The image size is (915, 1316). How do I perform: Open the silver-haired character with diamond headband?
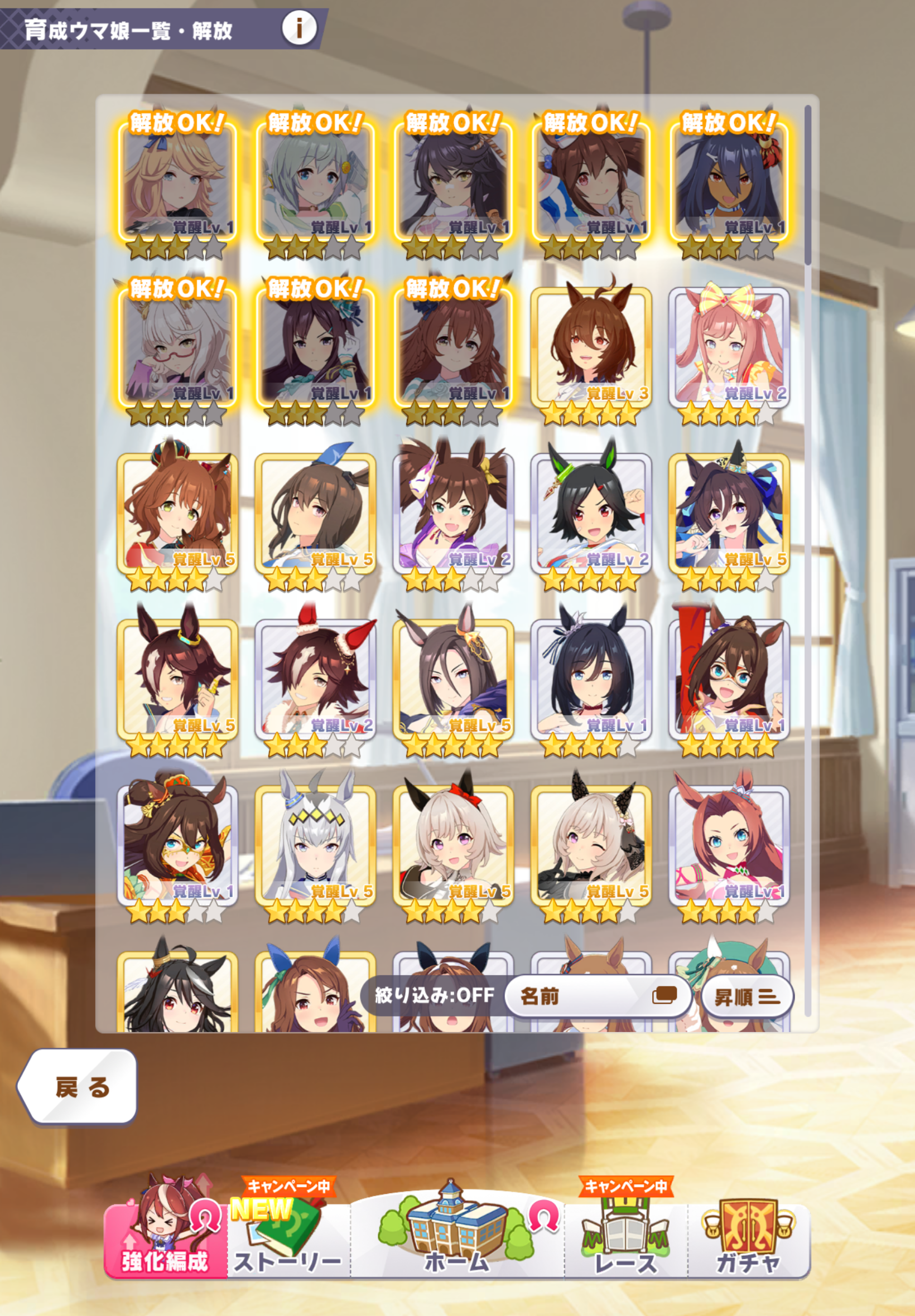point(315,846)
